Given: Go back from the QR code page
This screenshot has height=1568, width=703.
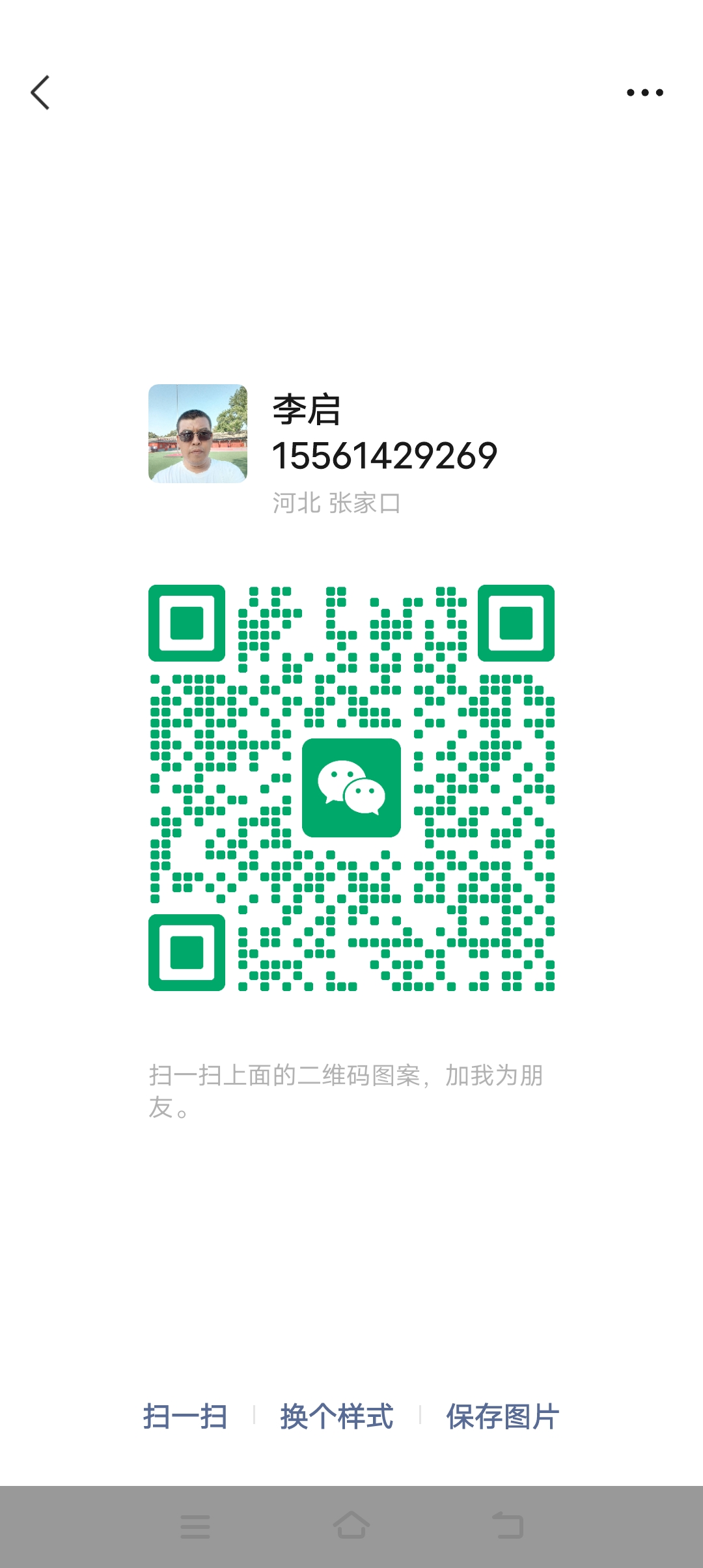Looking at the screenshot, I should 40,92.
